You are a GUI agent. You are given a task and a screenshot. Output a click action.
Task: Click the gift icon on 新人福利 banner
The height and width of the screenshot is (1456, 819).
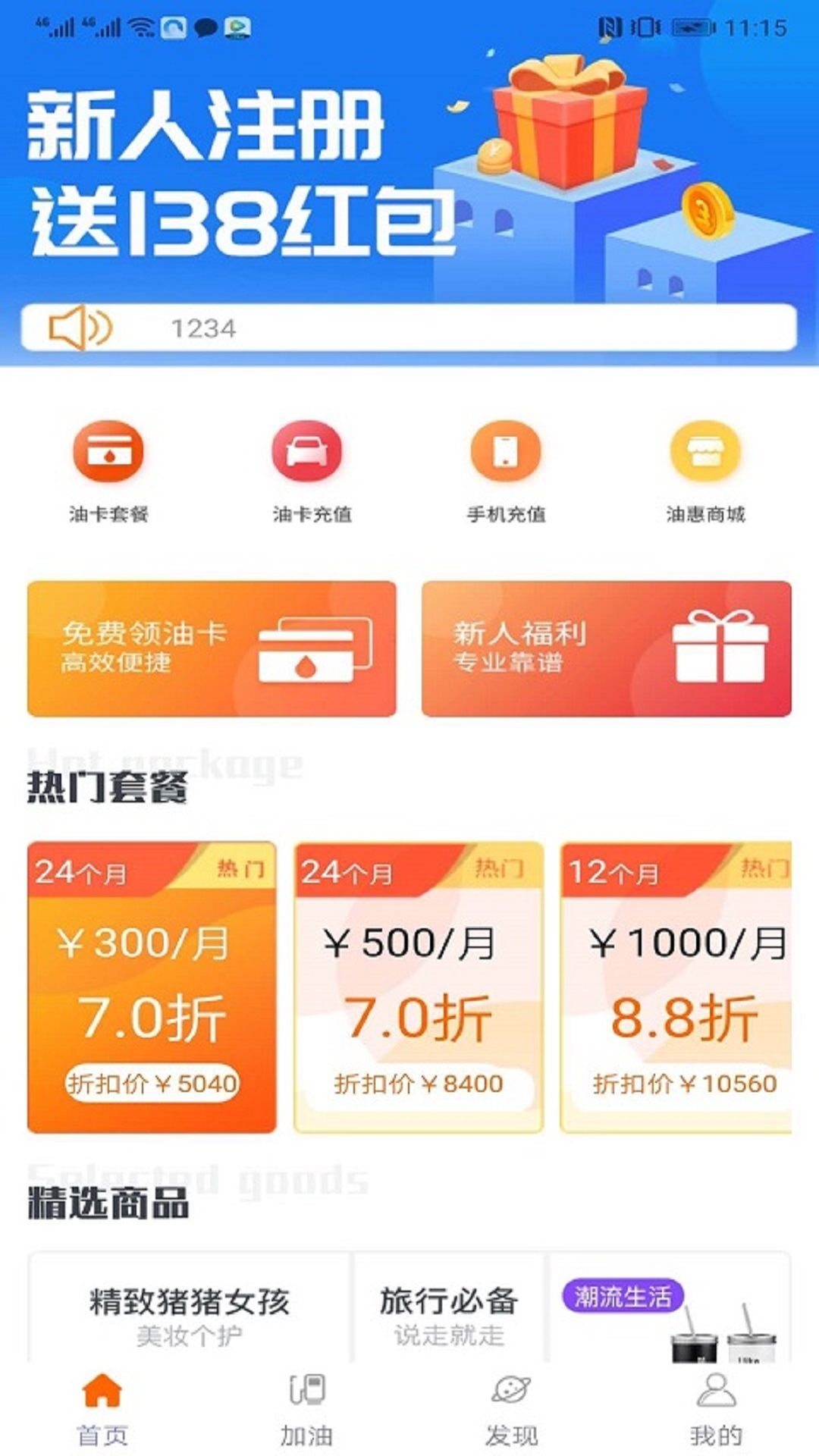click(x=719, y=647)
